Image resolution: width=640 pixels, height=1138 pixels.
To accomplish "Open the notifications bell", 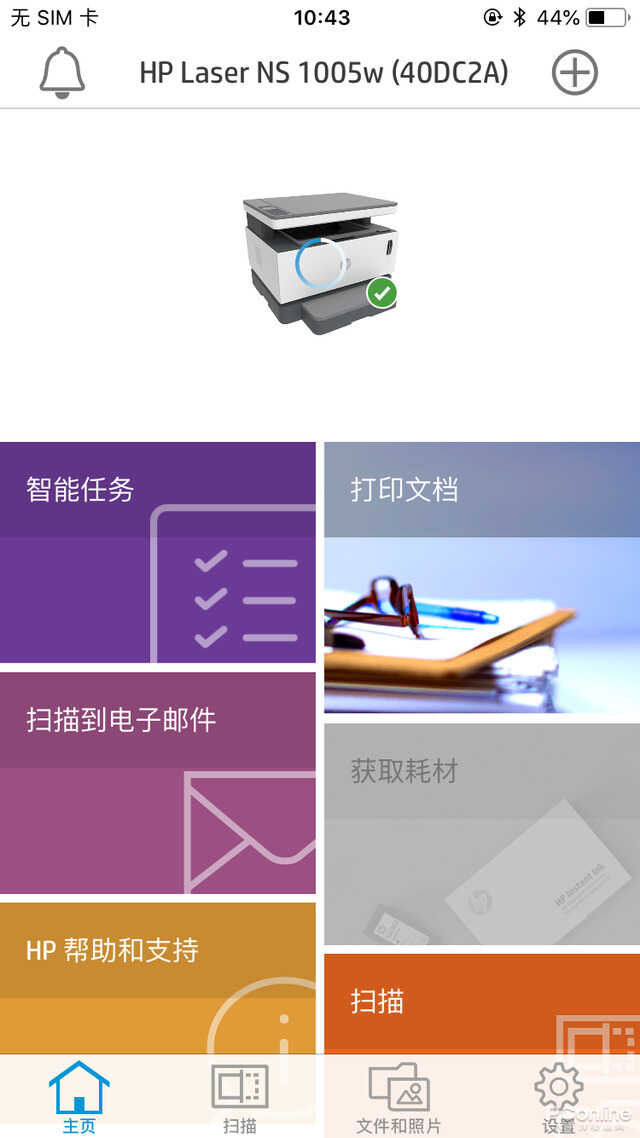I will pyautogui.click(x=62, y=72).
